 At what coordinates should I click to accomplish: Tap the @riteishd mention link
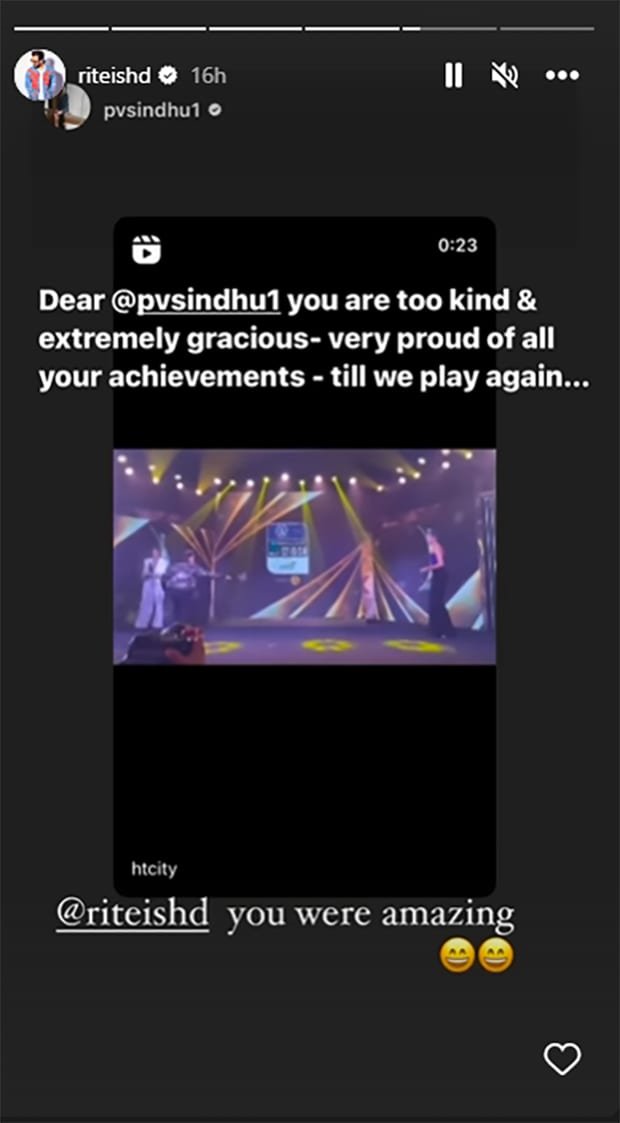pos(132,914)
